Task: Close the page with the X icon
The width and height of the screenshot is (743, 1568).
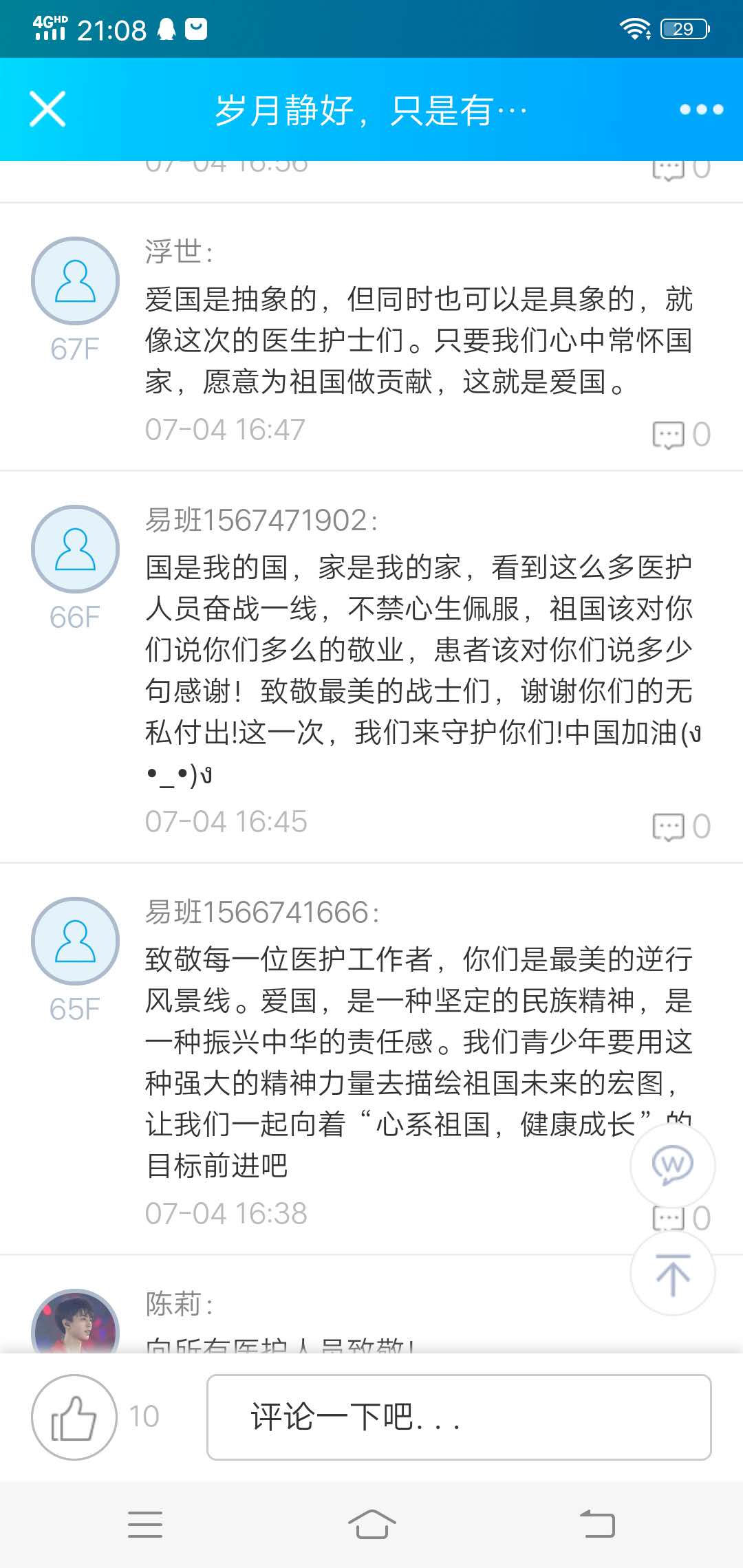Action: 47,109
